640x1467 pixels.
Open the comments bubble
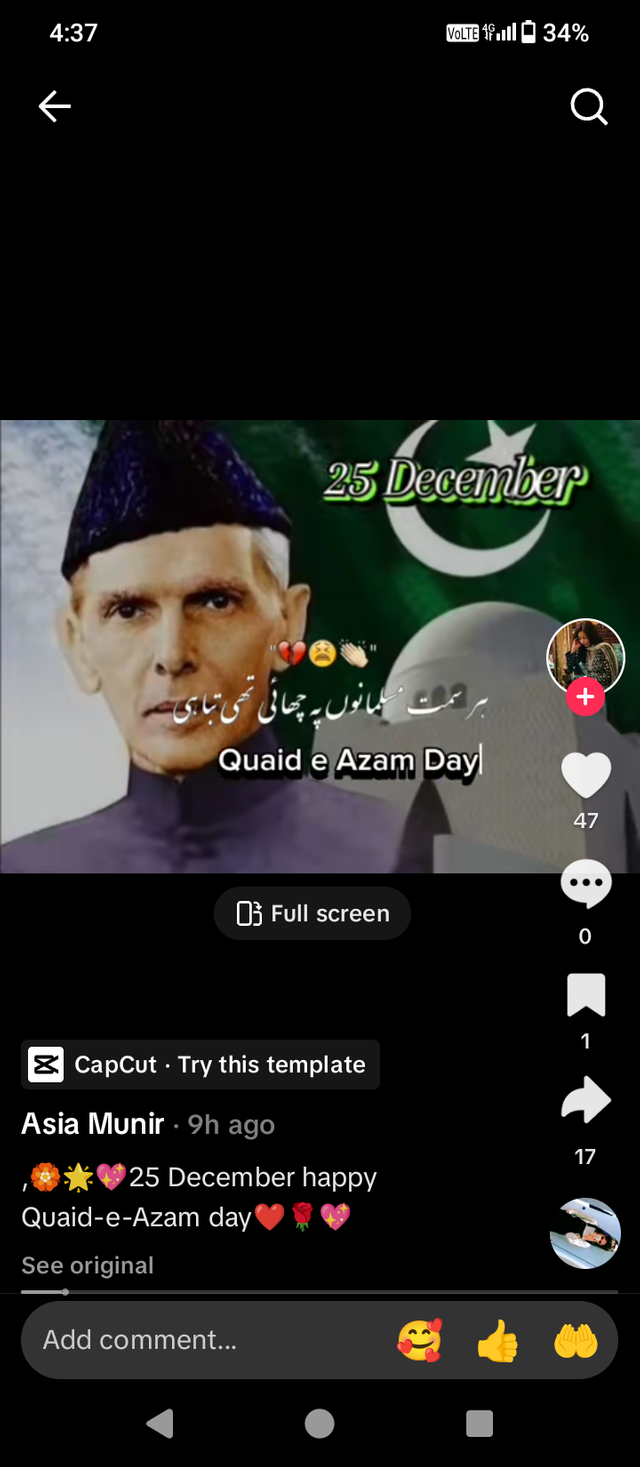click(585, 883)
